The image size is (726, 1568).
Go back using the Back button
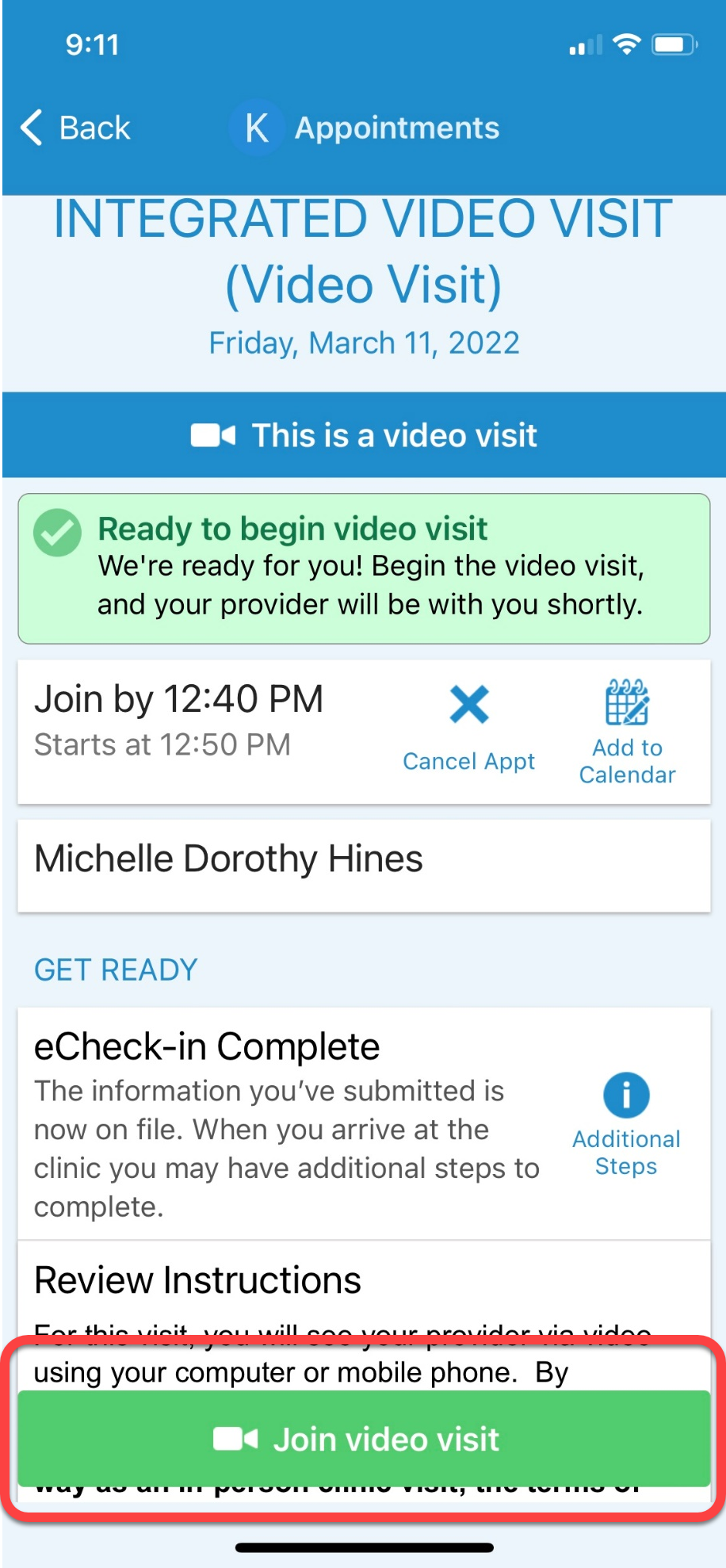coord(75,128)
